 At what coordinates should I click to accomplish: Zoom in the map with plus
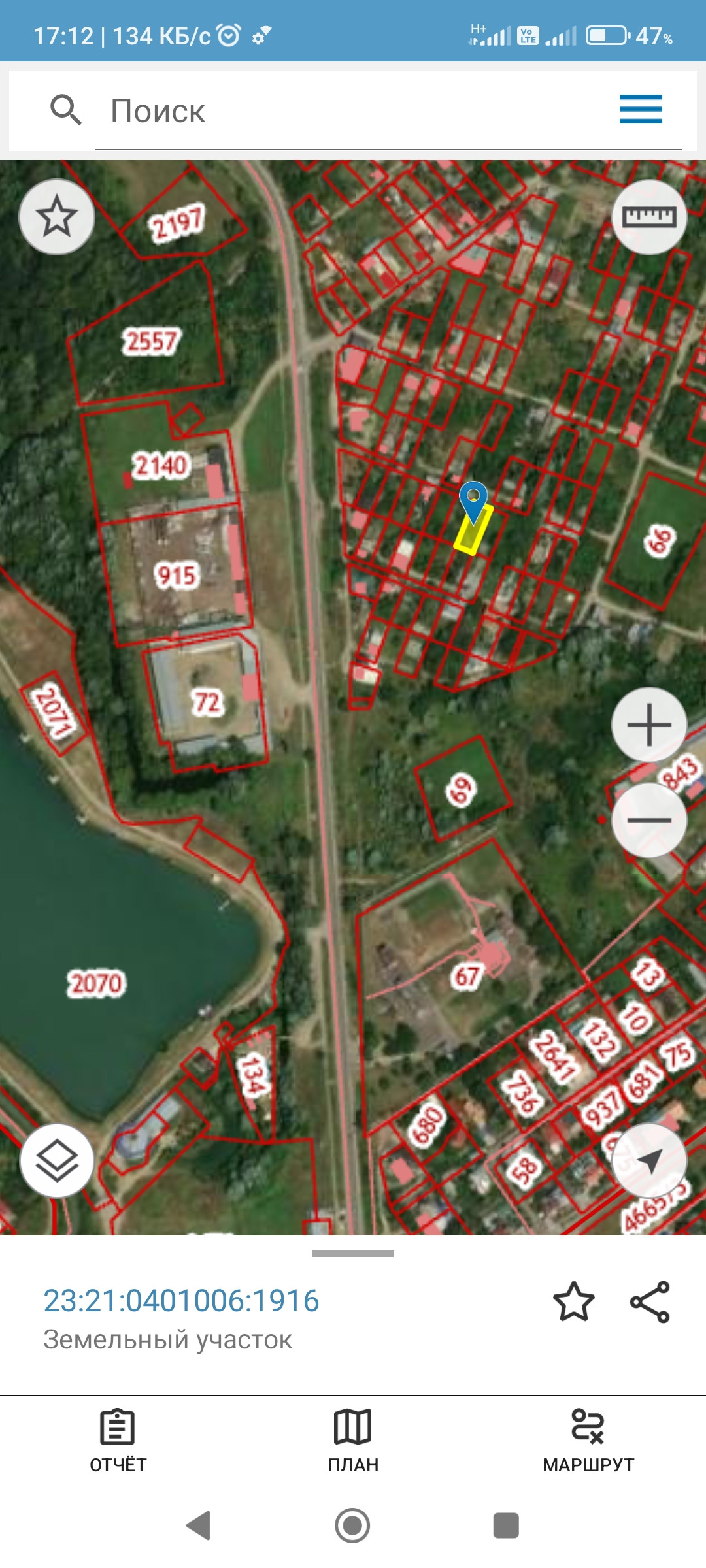(x=649, y=725)
